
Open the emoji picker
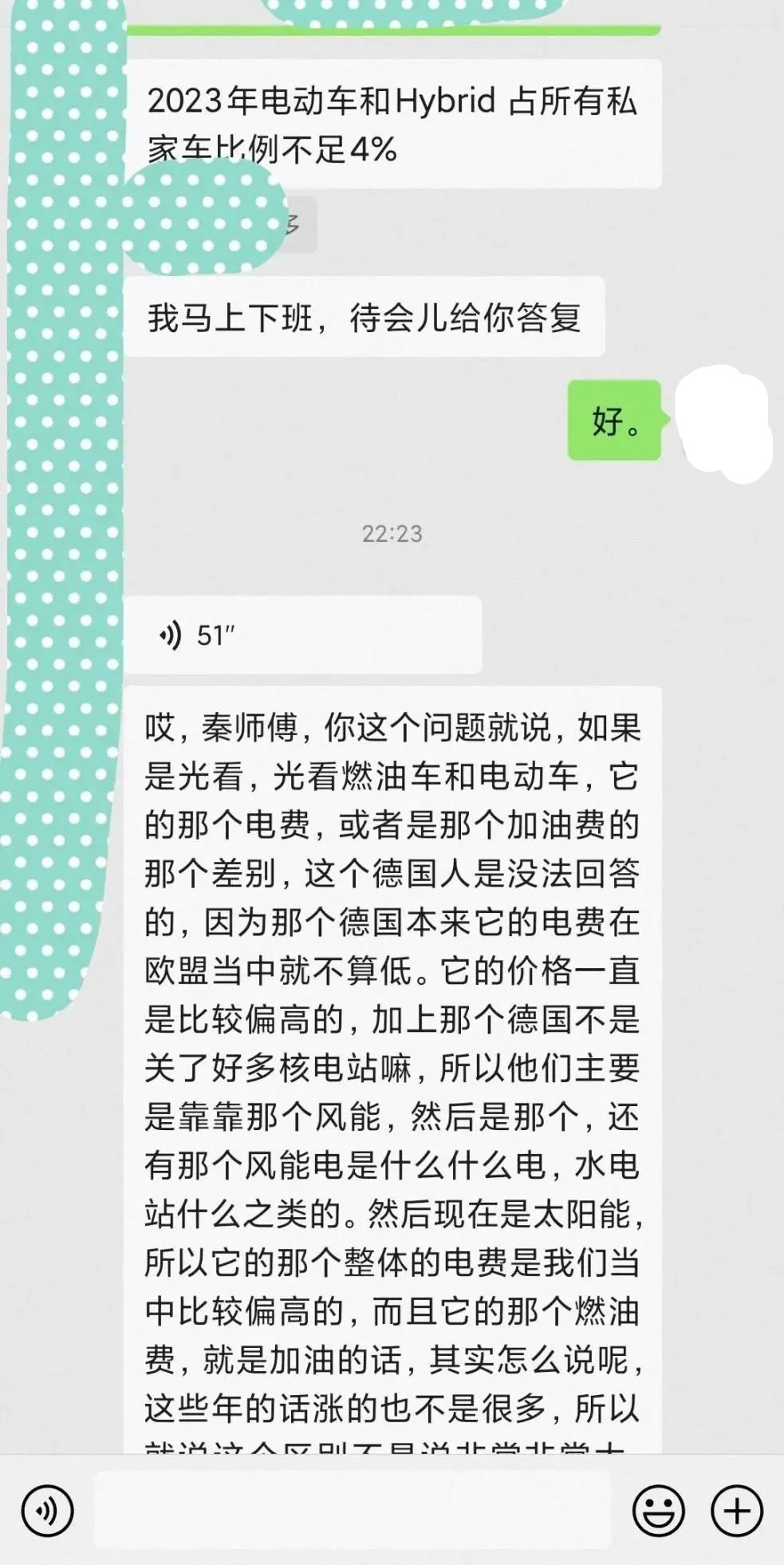658,1510
